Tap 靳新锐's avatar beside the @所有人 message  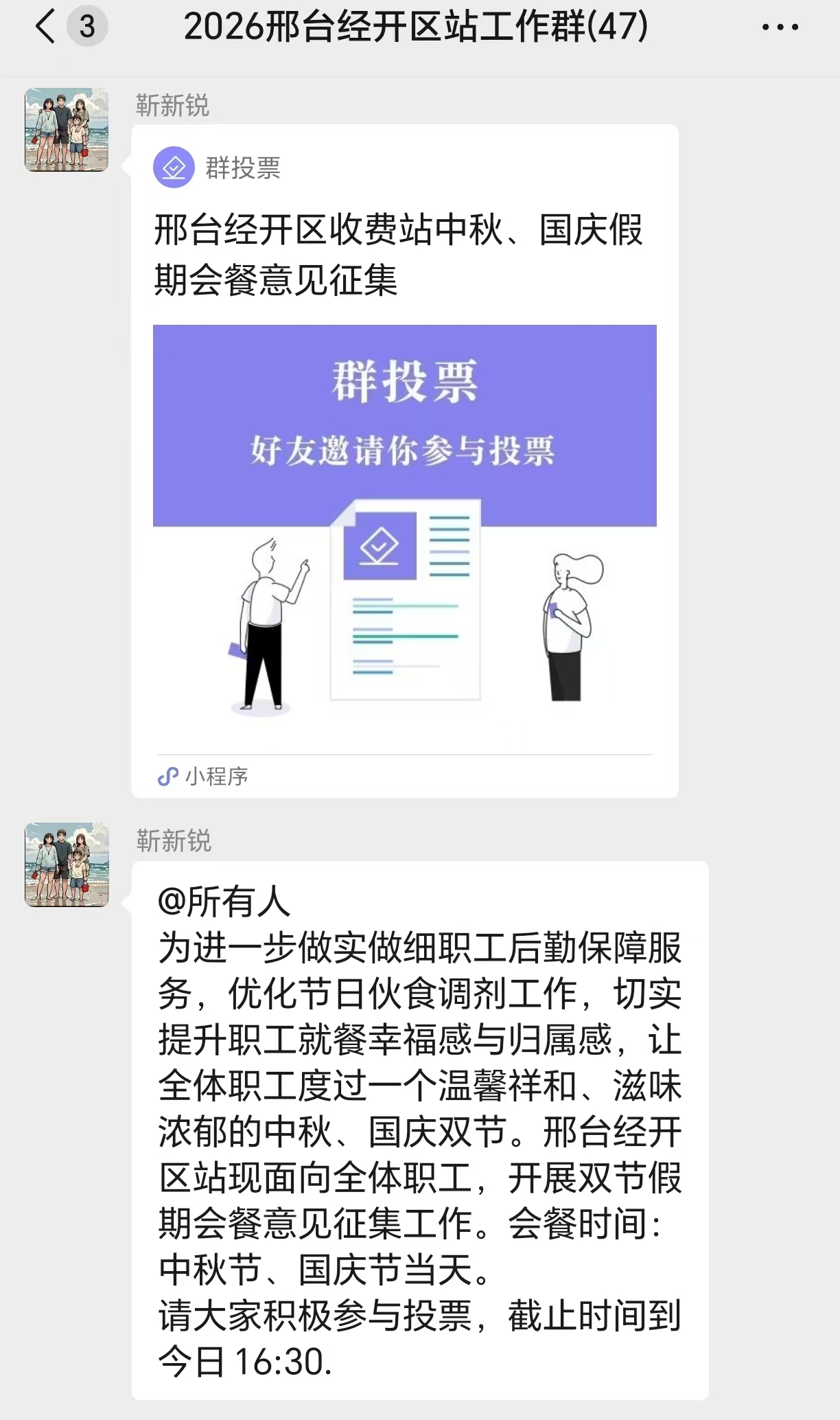click(x=67, y=864)
